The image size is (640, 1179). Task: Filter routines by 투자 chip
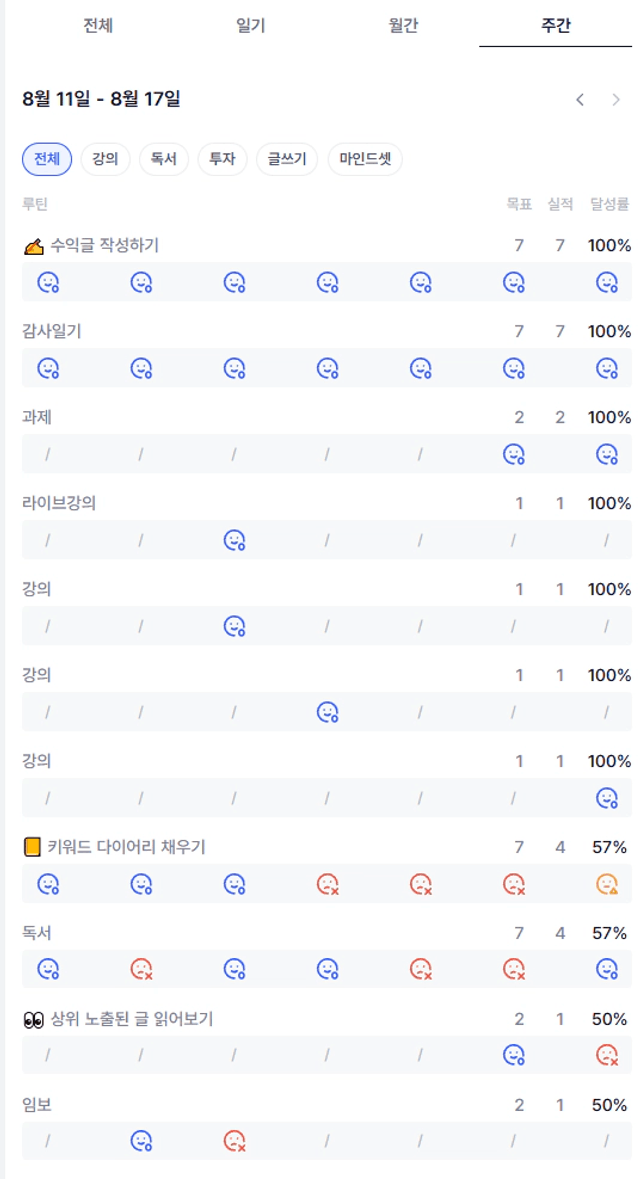[x=223, y=159]
